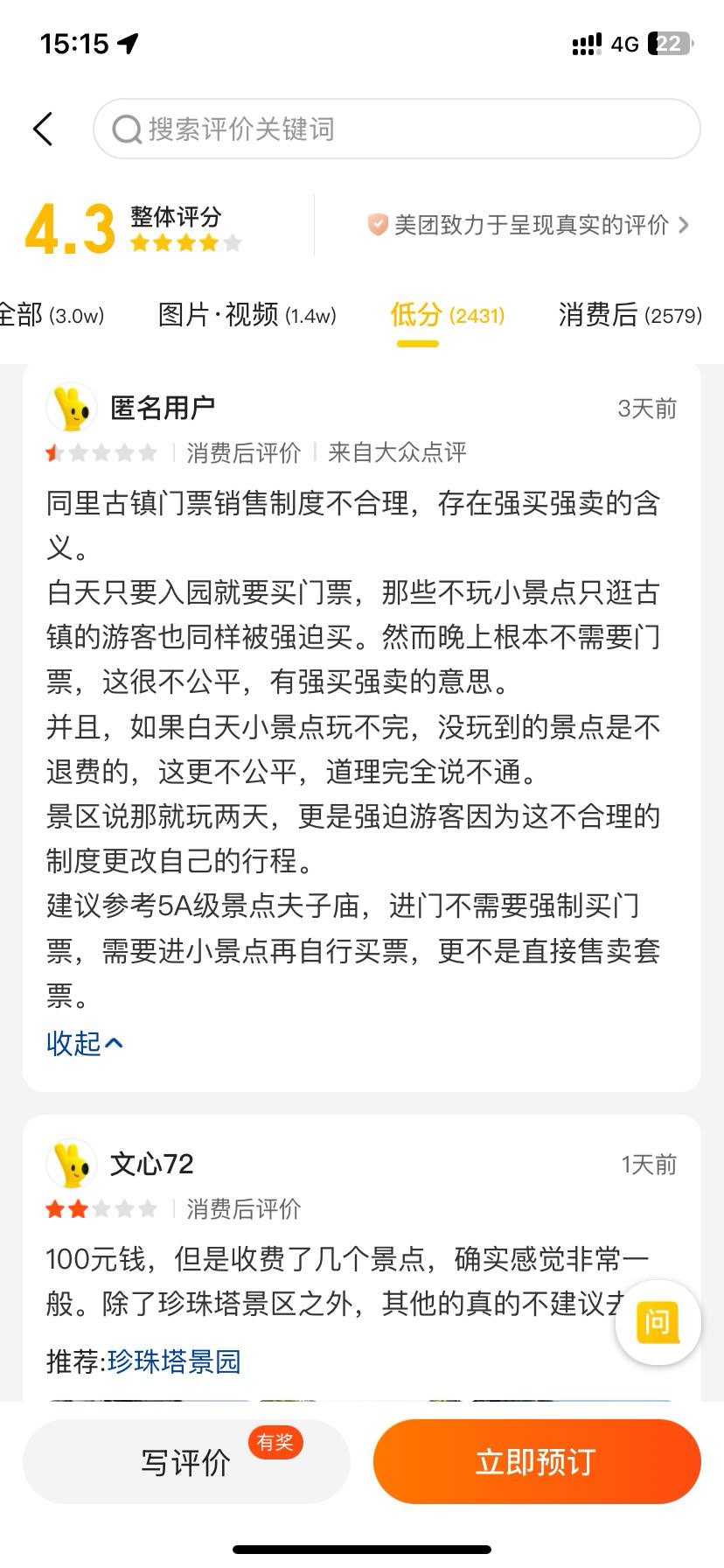Select the 低分 reviews tab

(447, 315)
